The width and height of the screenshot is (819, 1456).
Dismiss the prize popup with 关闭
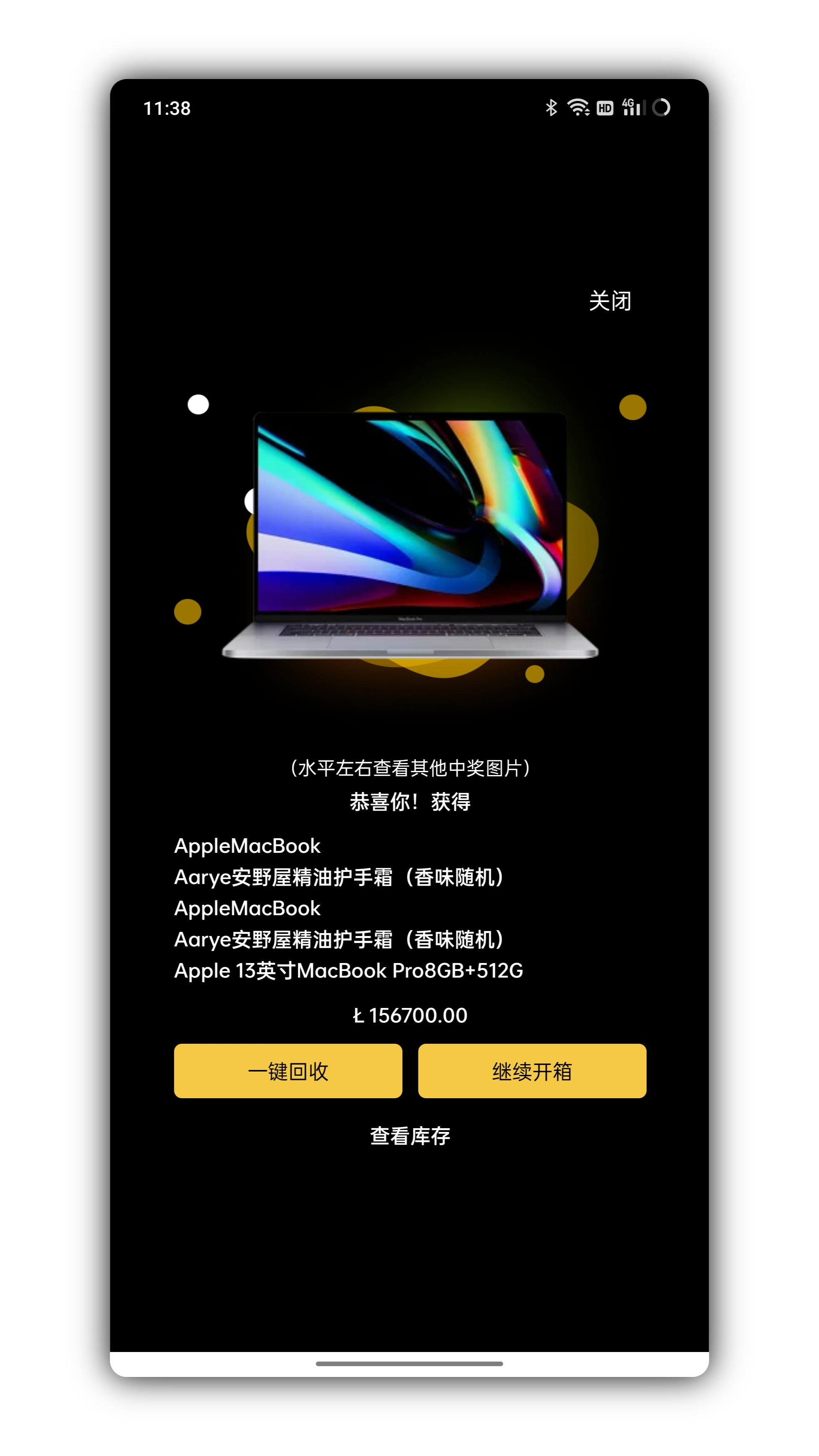(x=610, y=301)
